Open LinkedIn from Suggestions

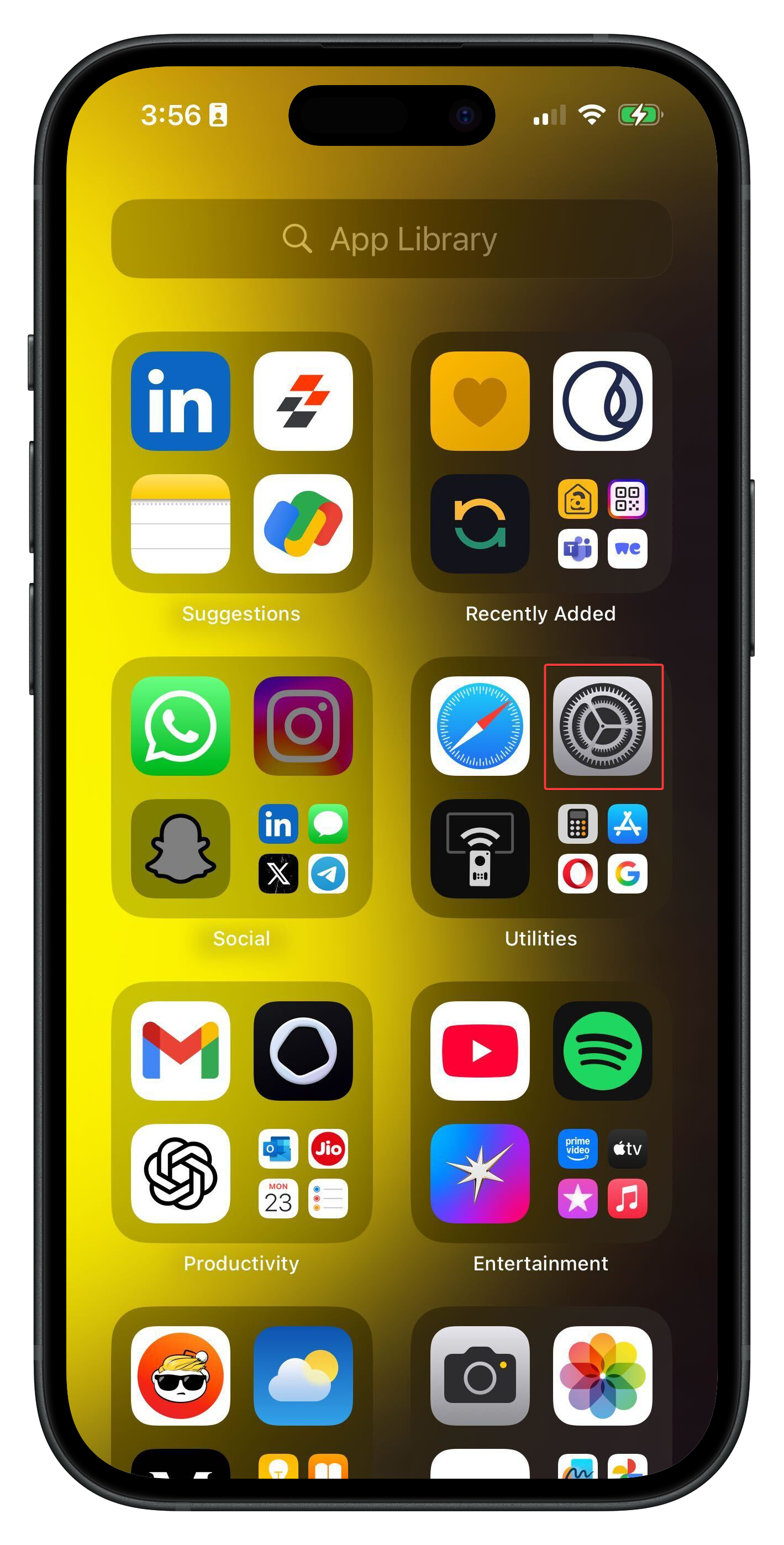tap(180, 401)
